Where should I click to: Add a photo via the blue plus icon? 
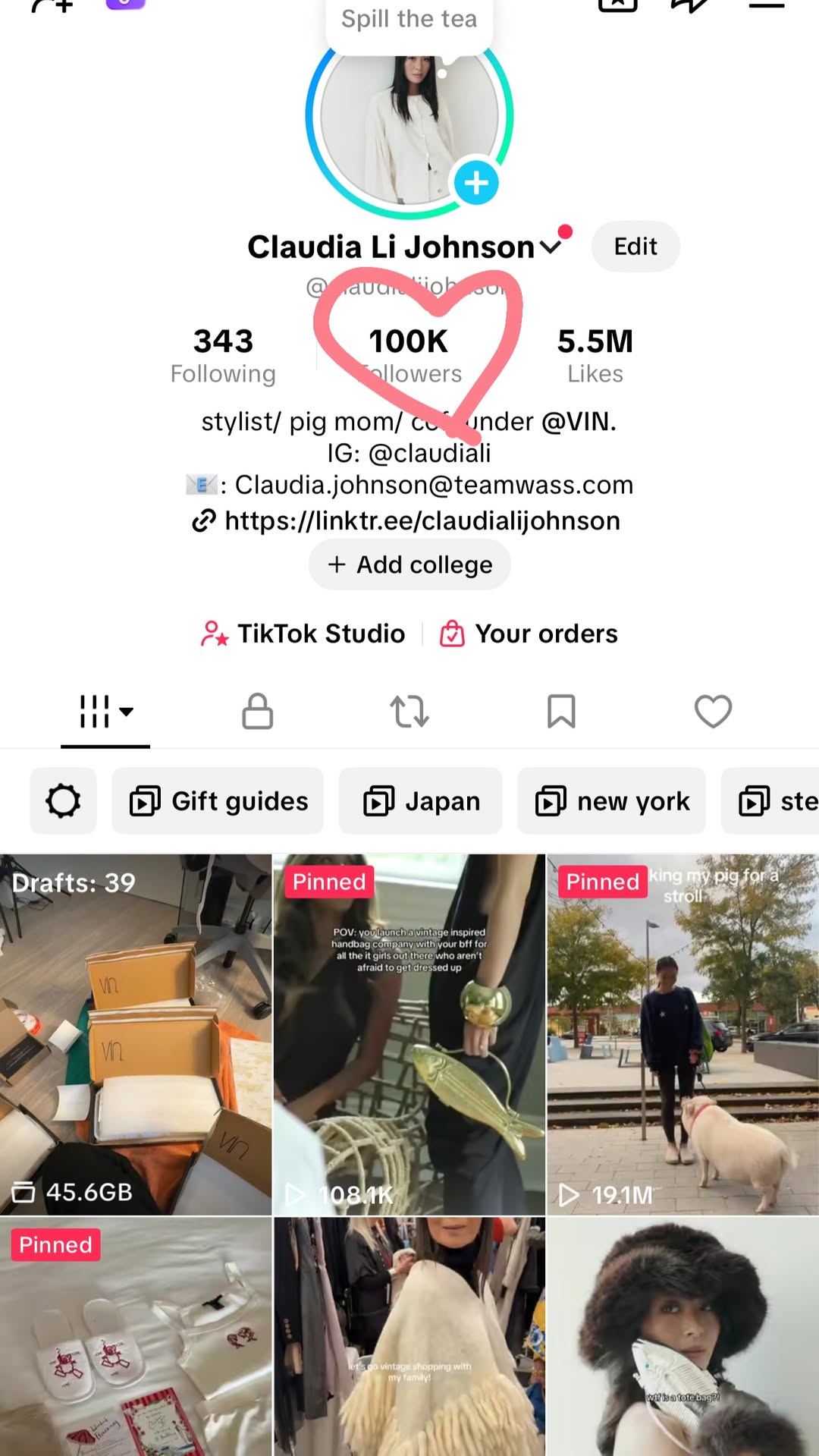[x=476, y=183]
